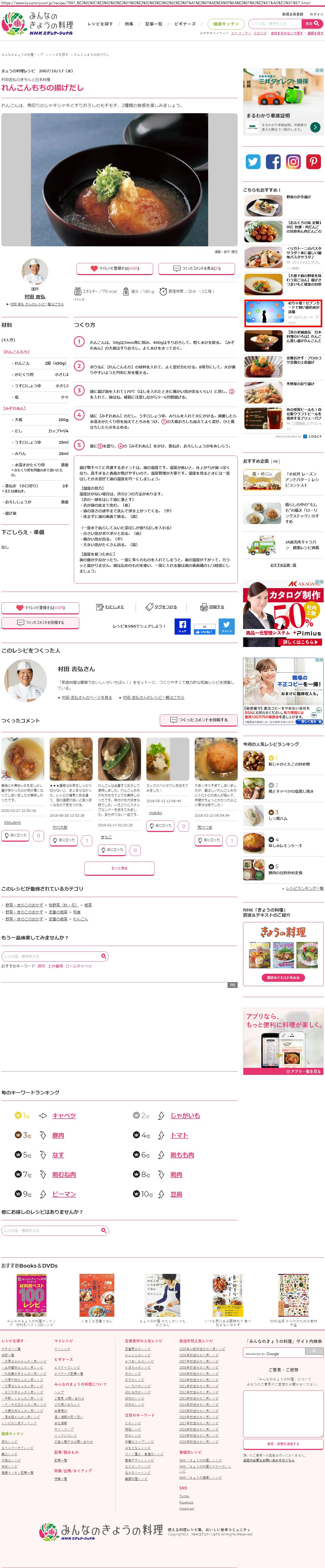Viewport: 325px width, 1568px height.
Task: Go to the 健康キッチン section
Action: click(226, 24)
